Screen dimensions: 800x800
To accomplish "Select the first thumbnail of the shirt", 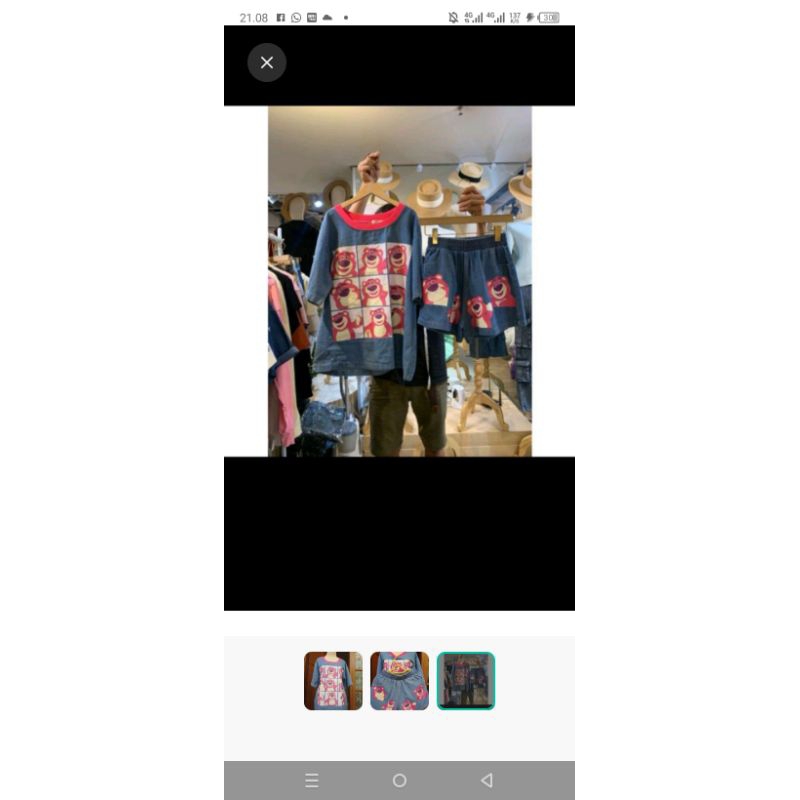I will (333, 681).
